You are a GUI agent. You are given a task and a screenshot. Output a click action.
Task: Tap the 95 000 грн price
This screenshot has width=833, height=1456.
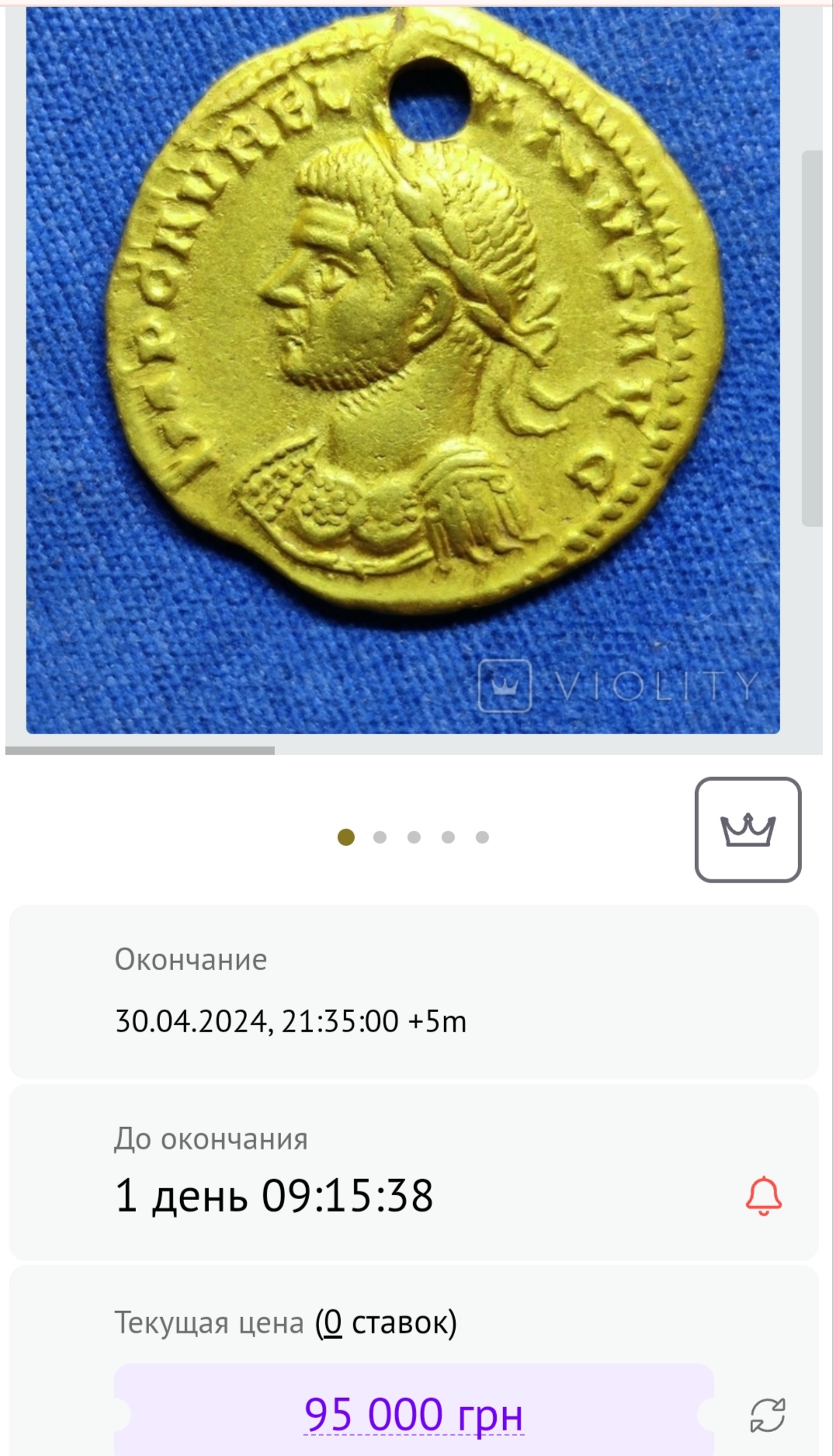[x=413, y=1414]
